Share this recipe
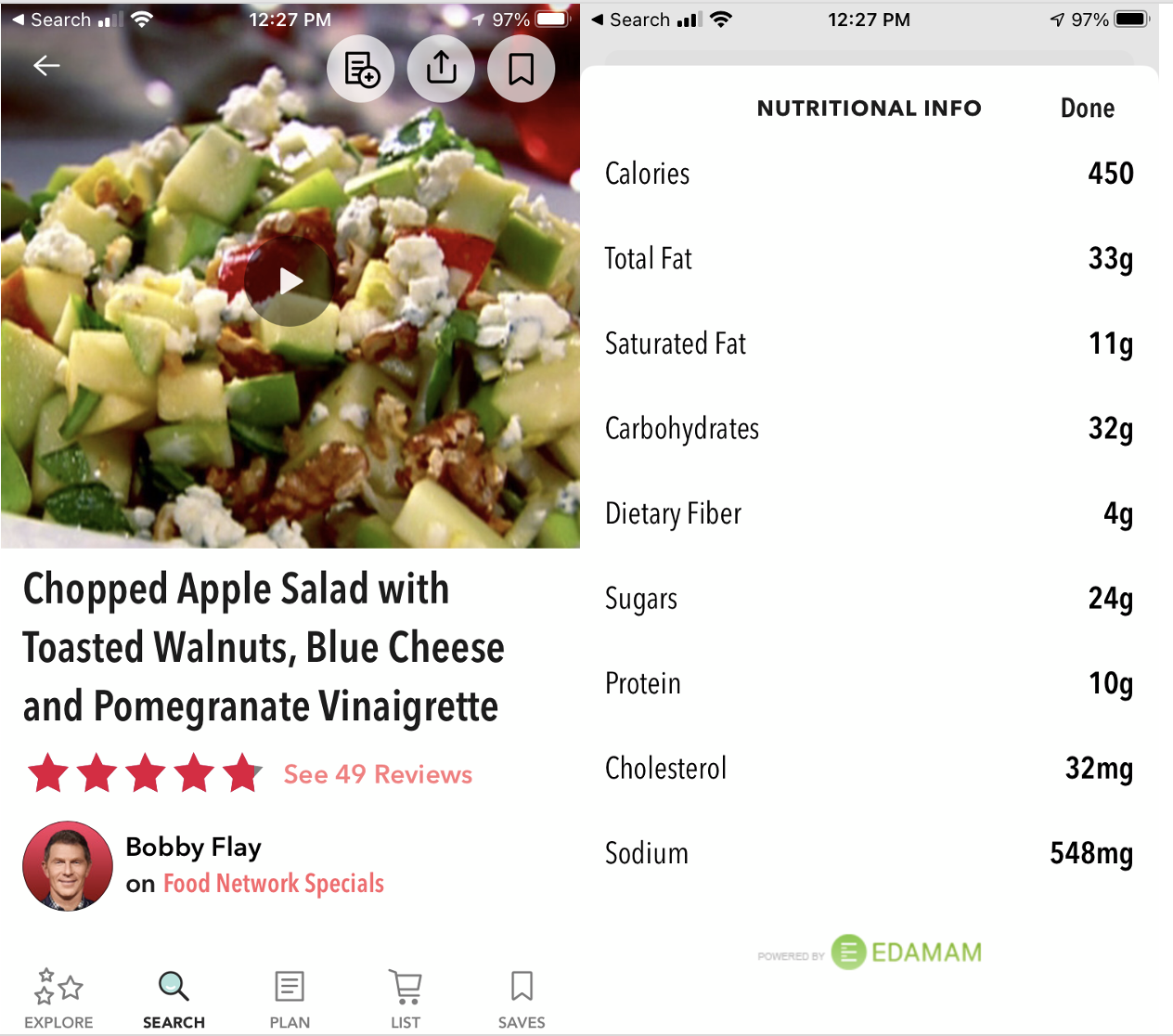Viewport: 1173px width, 1036px height. pyautogui.click(x=441, y=69)
